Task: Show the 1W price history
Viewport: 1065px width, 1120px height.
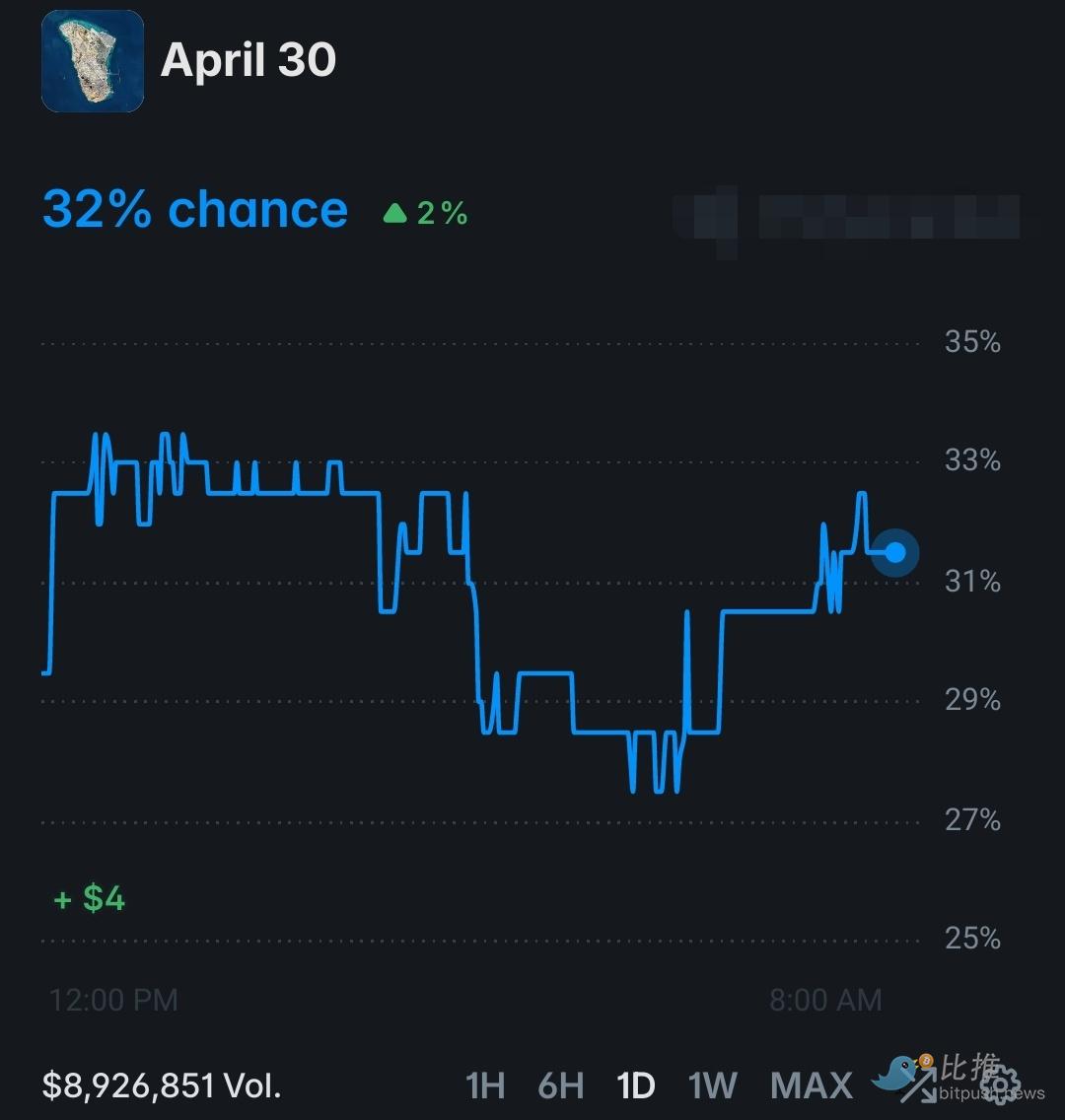Action: click(x=712, y=1085)
